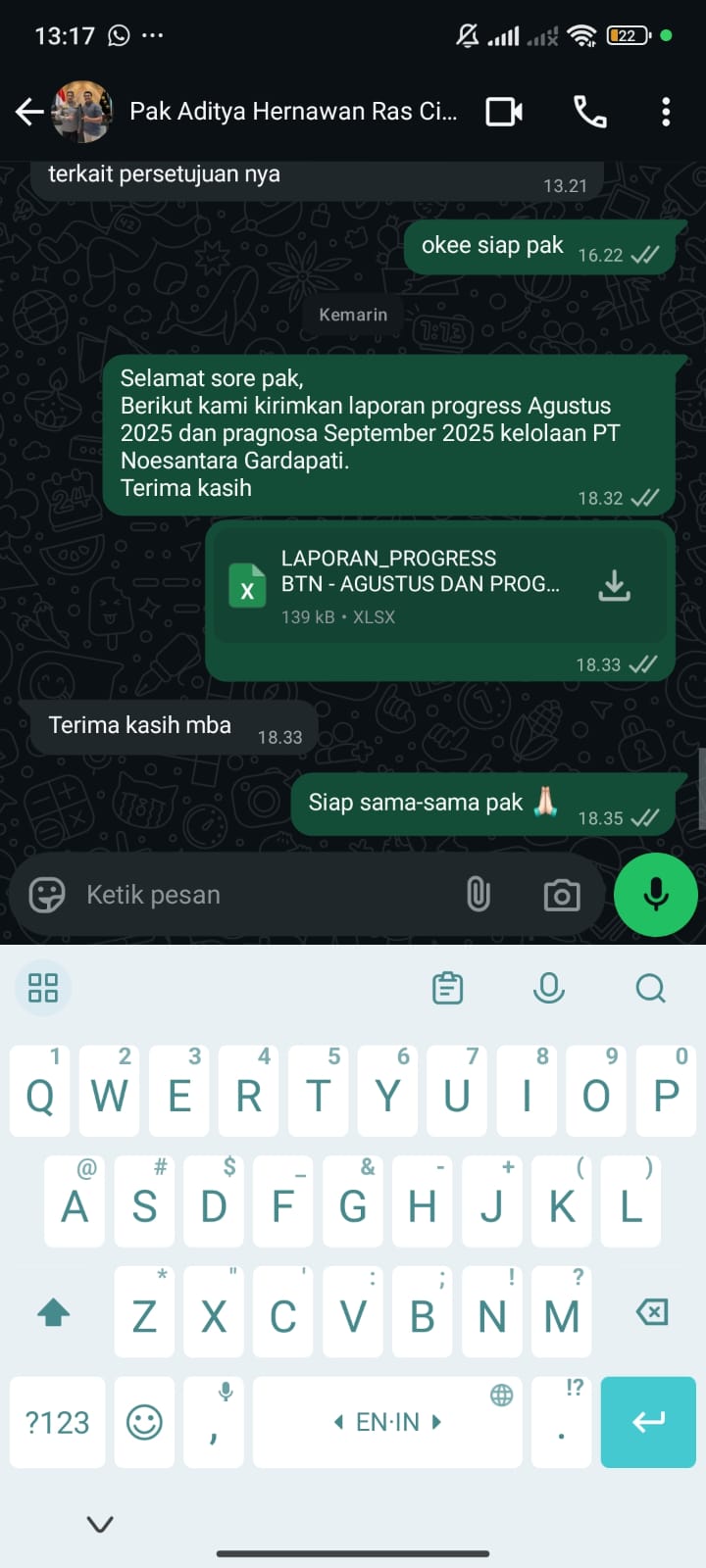
Task: Tap the Ketik pesan message field
Action: point(265,895)
